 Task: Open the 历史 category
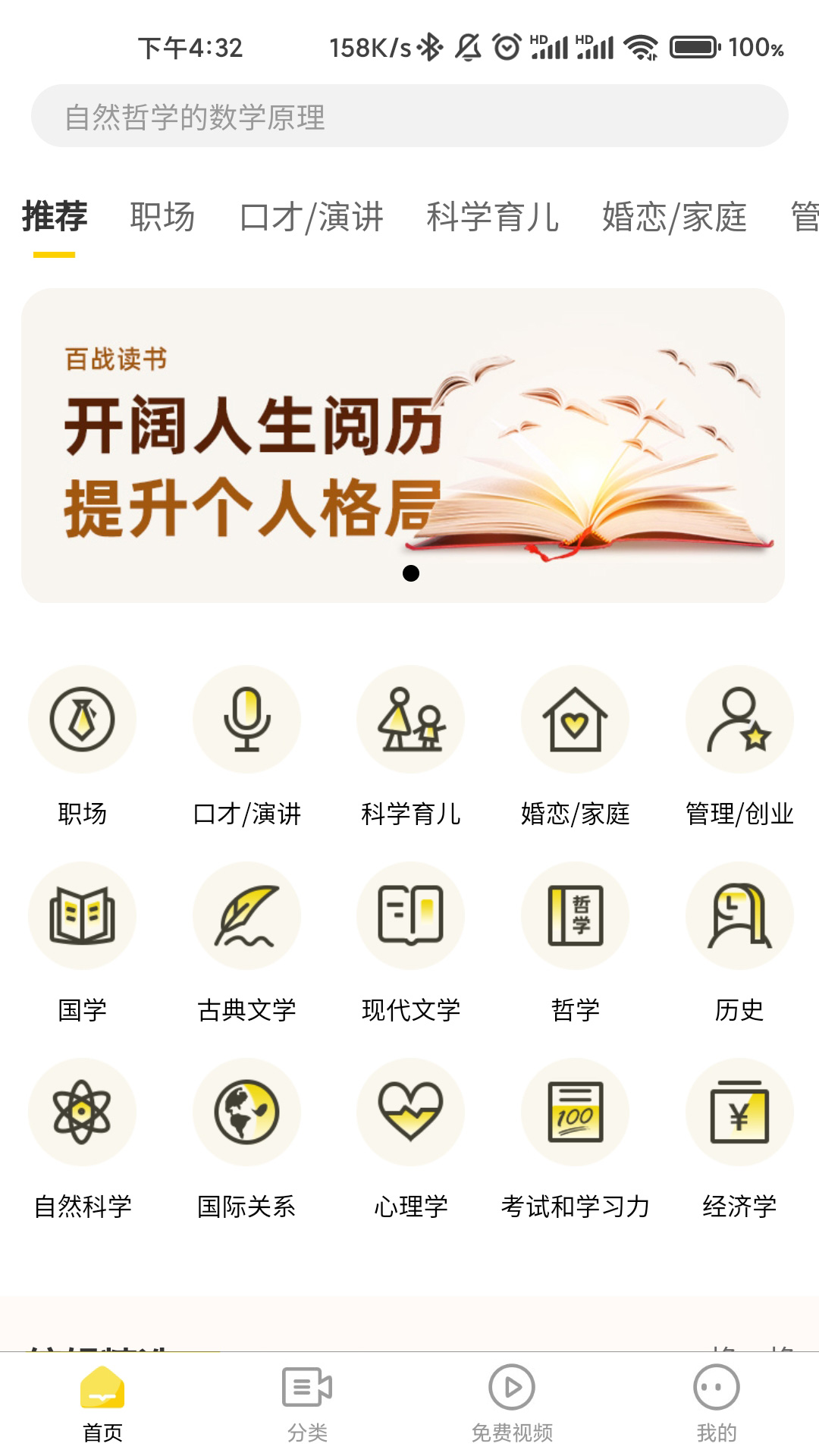739,916
